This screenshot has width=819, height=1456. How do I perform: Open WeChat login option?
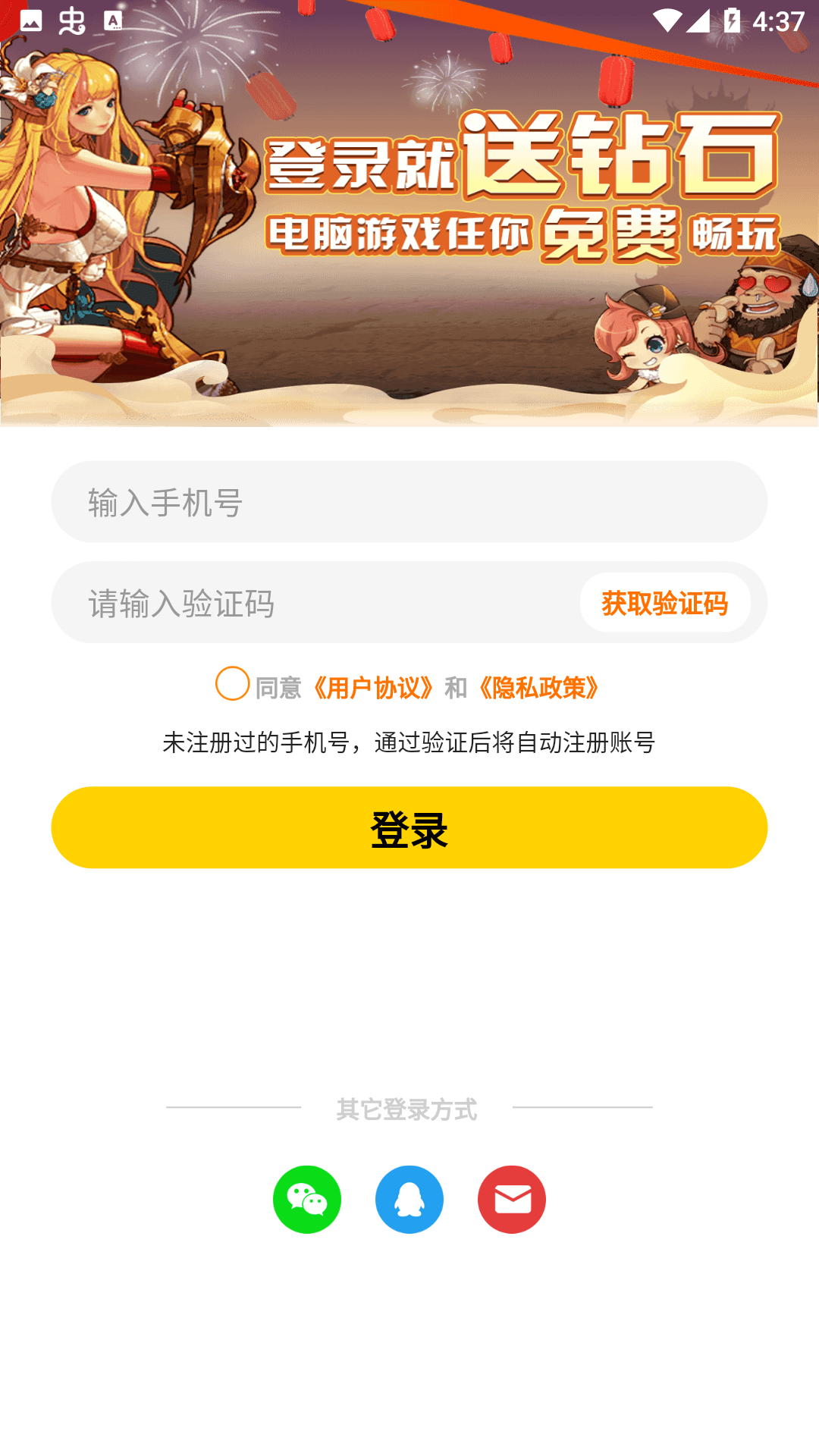pos(307,1199)
